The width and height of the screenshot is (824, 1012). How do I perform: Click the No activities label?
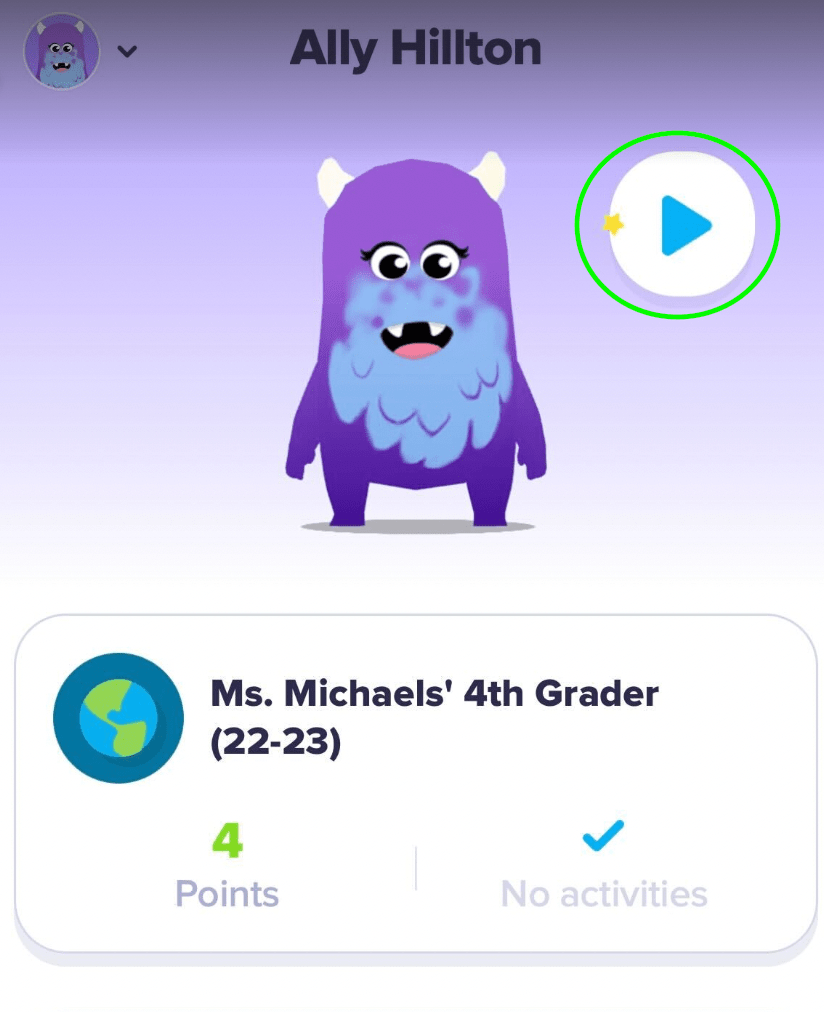[602, 894]
